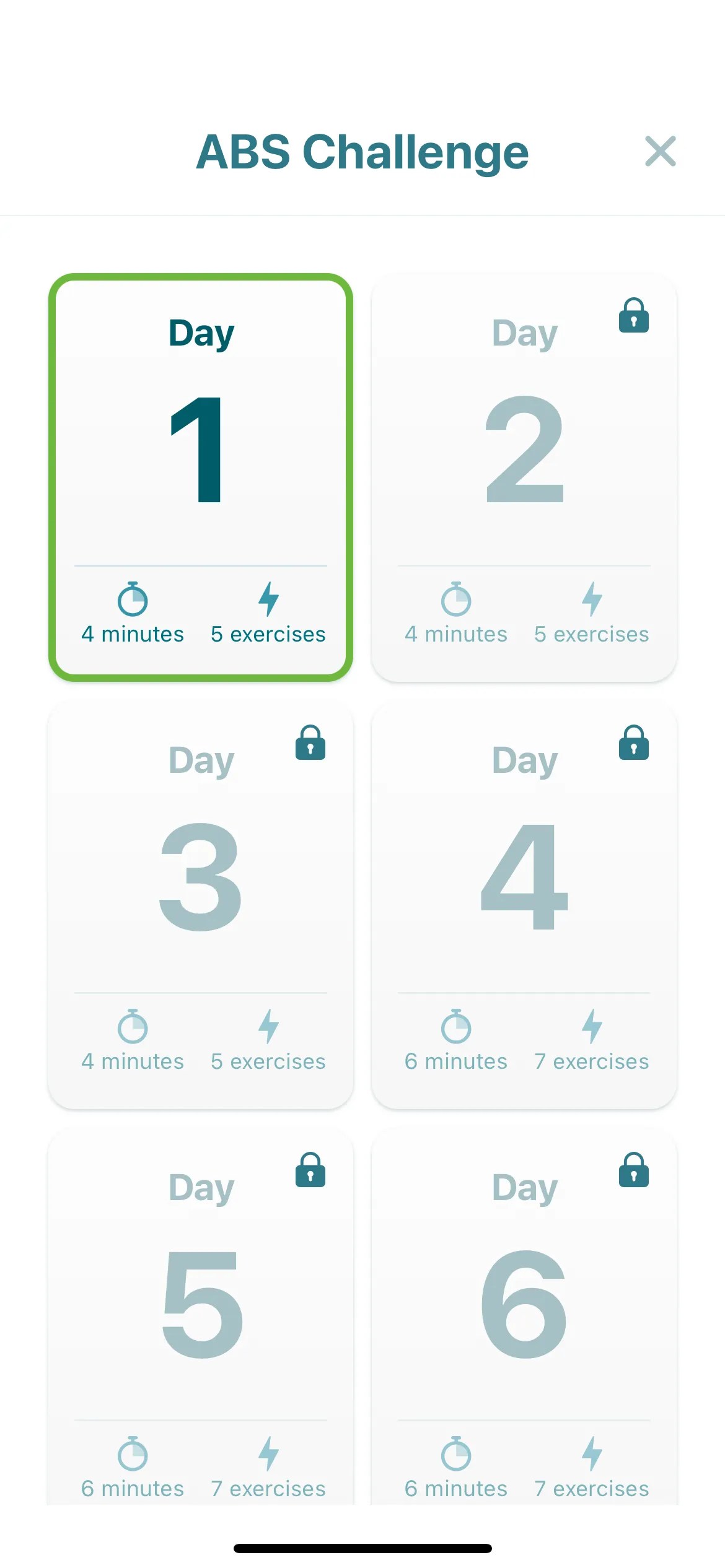Click the 7 exercises label on Day 4
Viewport: 725px width, 1568px height.
[591, 1061]
